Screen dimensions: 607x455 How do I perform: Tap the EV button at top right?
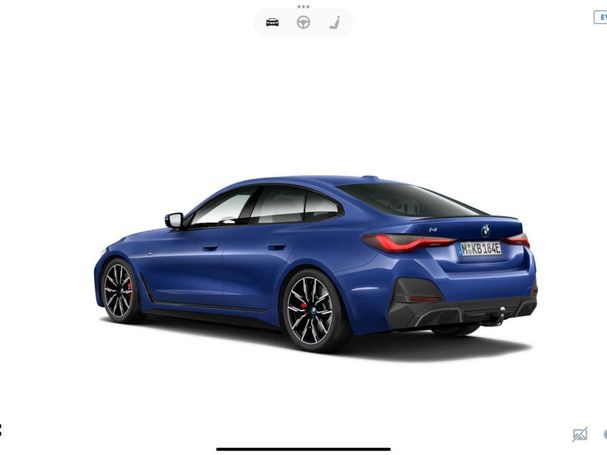point(600,18)
